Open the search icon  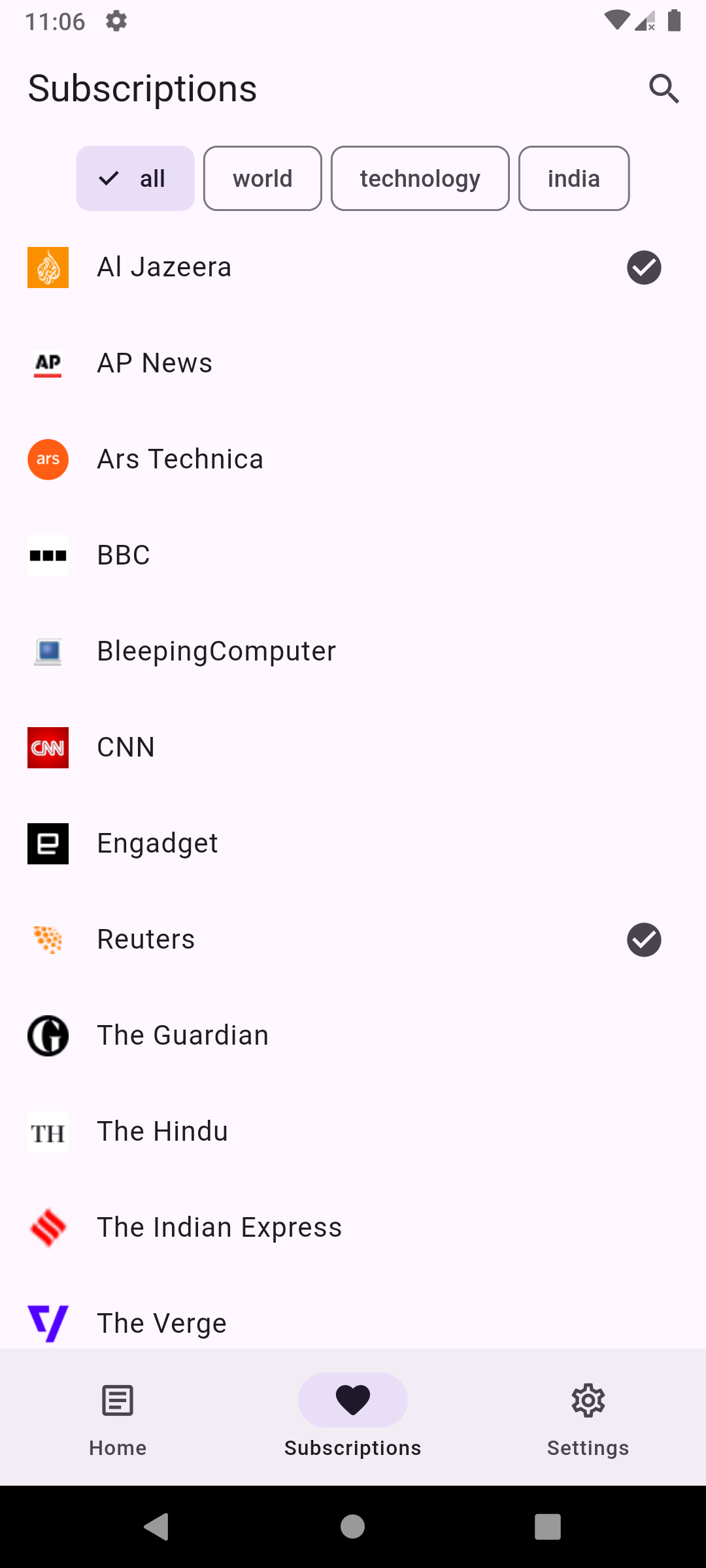(x=664, y=88)
